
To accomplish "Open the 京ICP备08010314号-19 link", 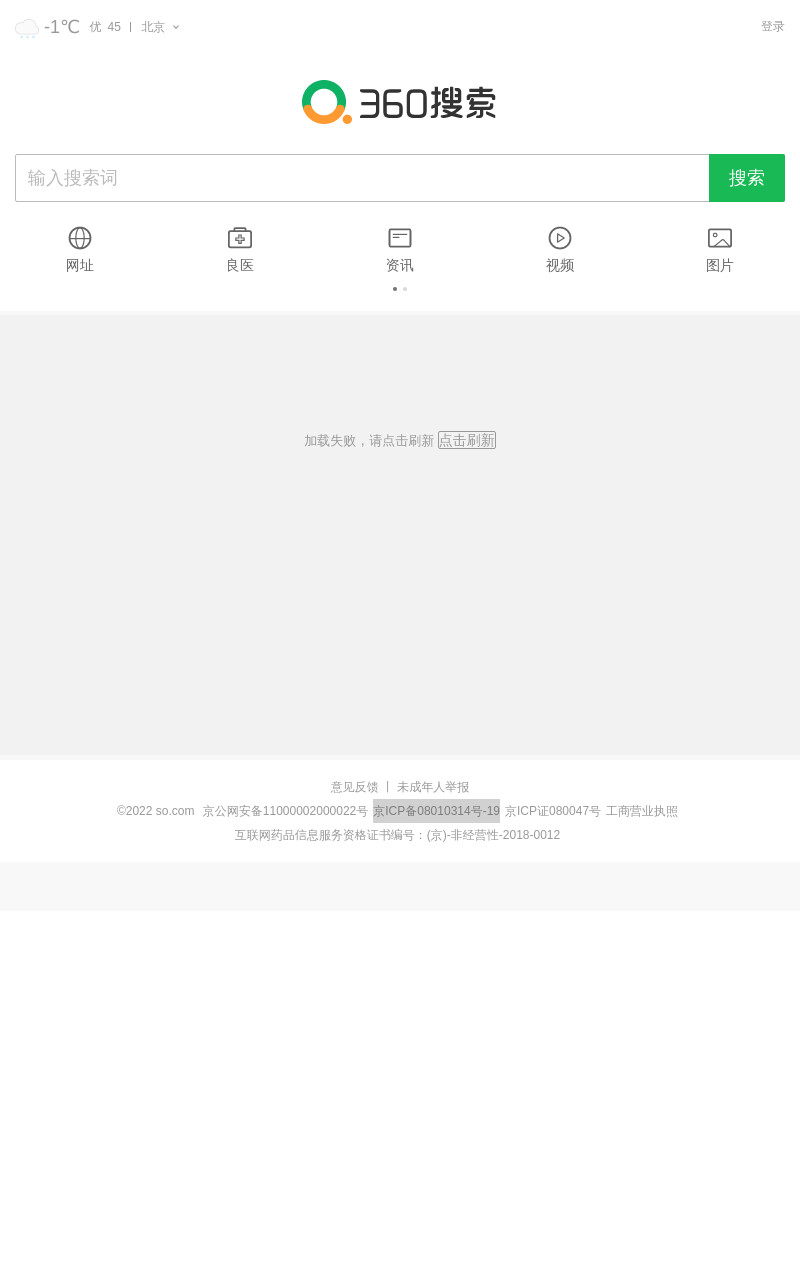I will pos(436,811).
